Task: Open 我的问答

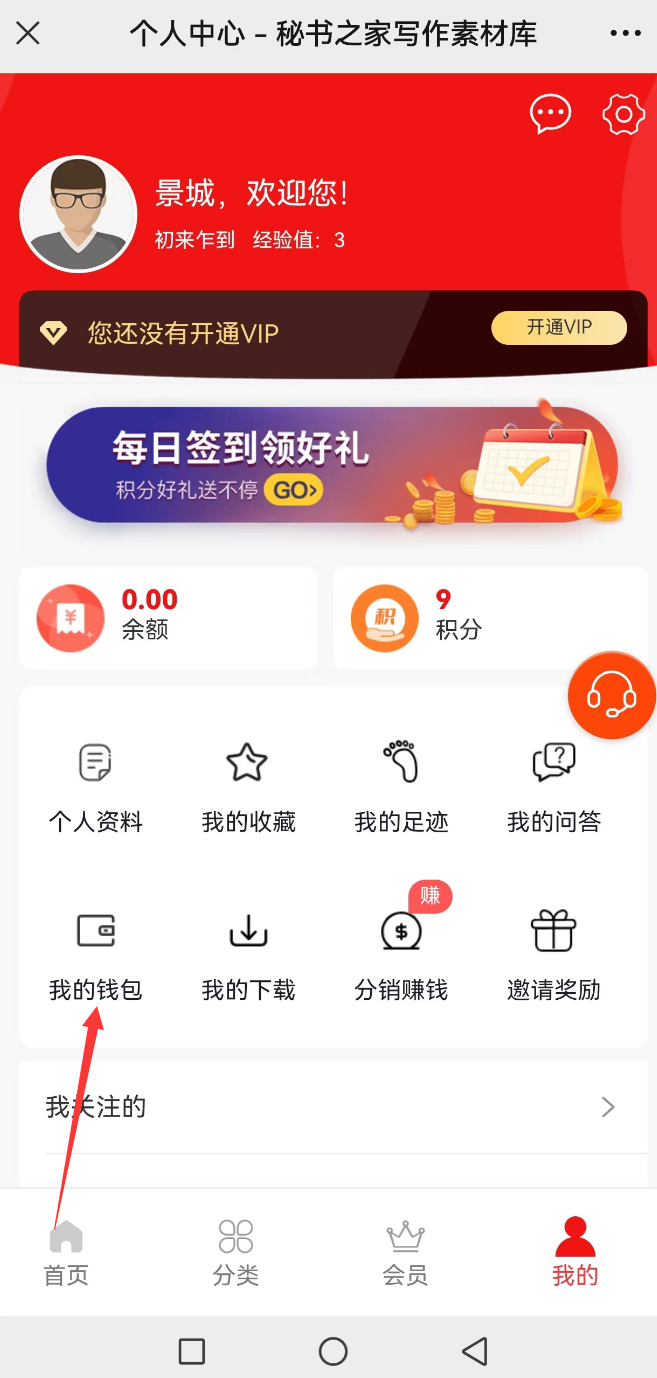Action: point(554,787)
